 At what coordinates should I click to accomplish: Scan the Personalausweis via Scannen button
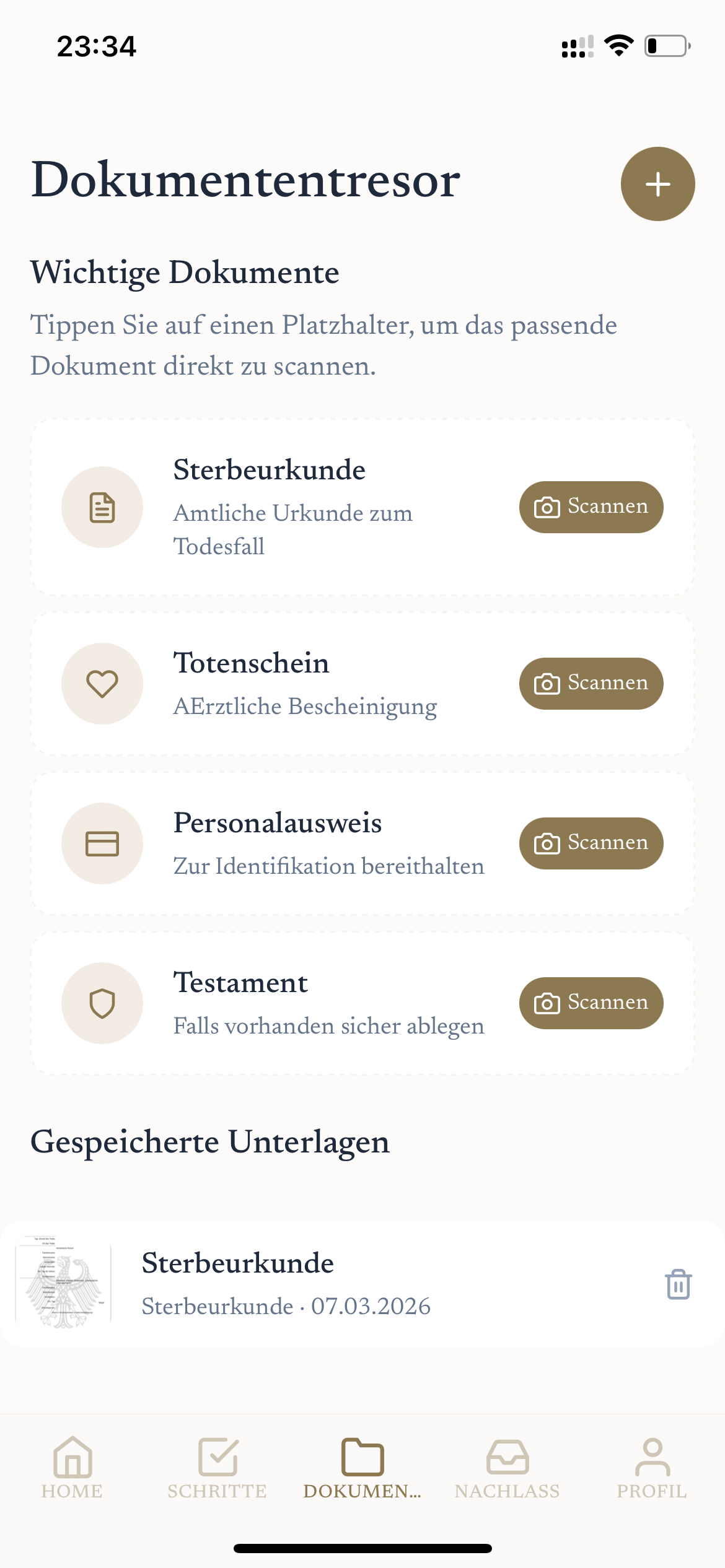591,843
